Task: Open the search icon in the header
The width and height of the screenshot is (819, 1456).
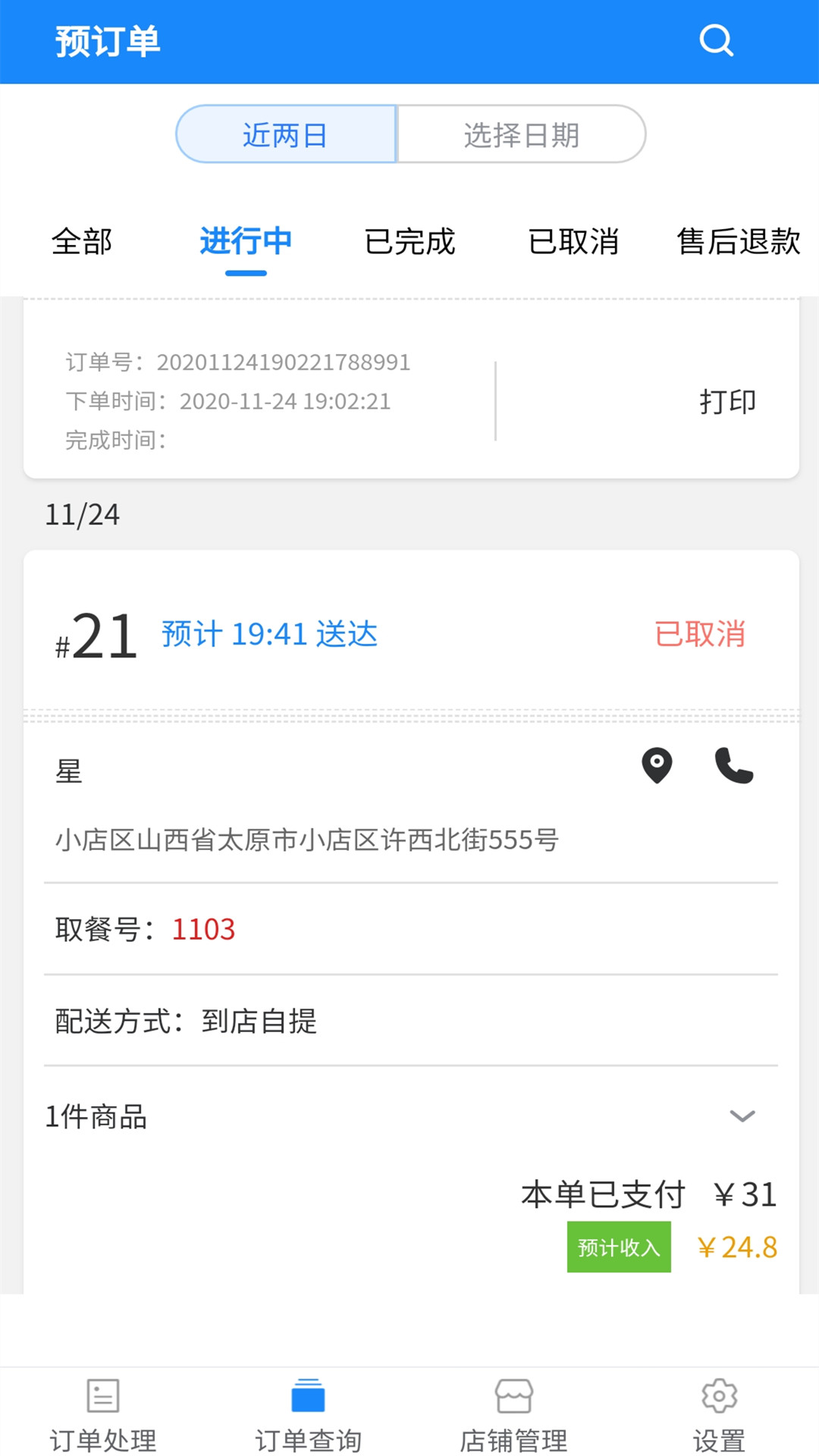Action: [716, 41]
